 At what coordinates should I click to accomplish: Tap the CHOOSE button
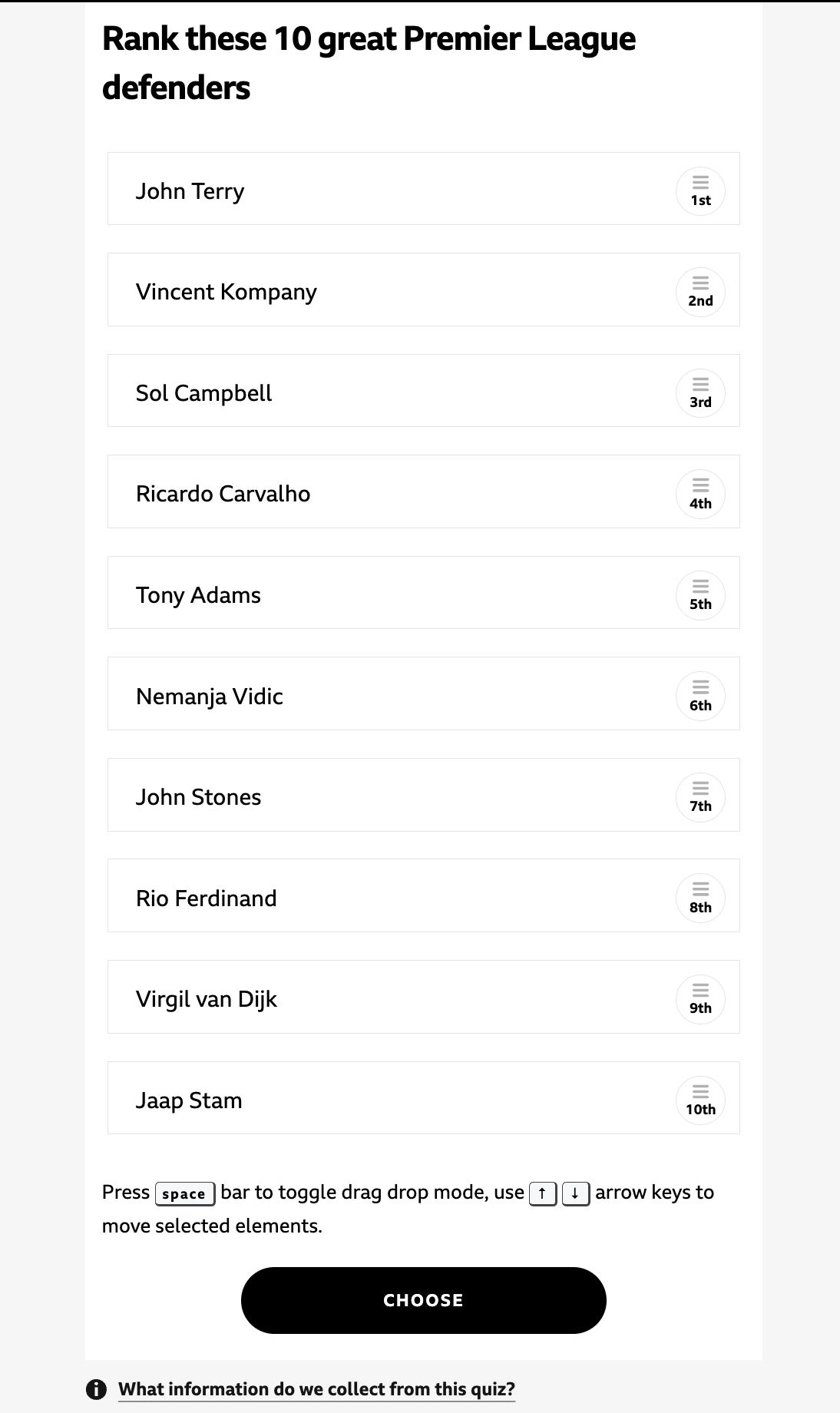point(423,1300)
